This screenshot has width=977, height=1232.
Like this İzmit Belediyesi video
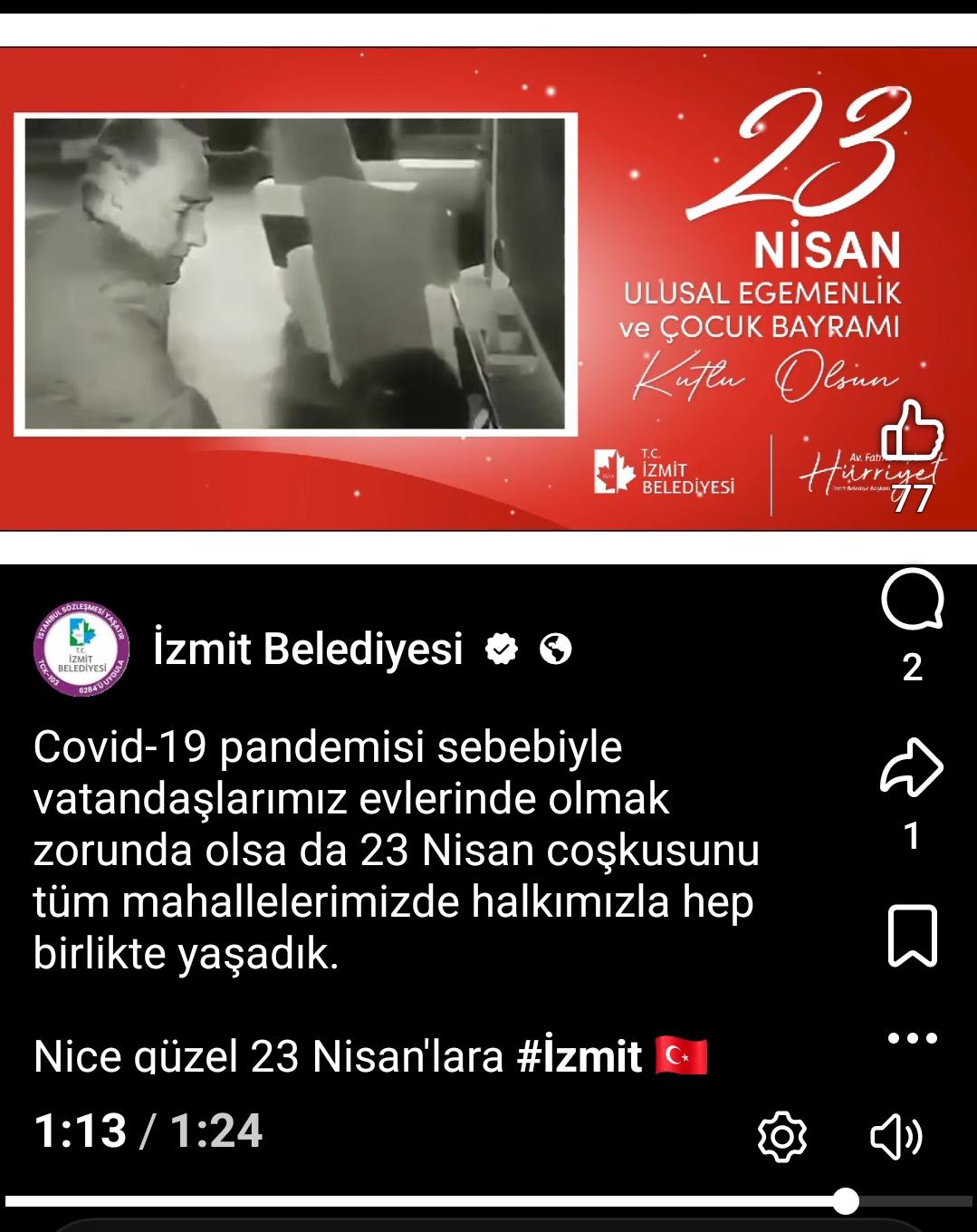[912, 431]
